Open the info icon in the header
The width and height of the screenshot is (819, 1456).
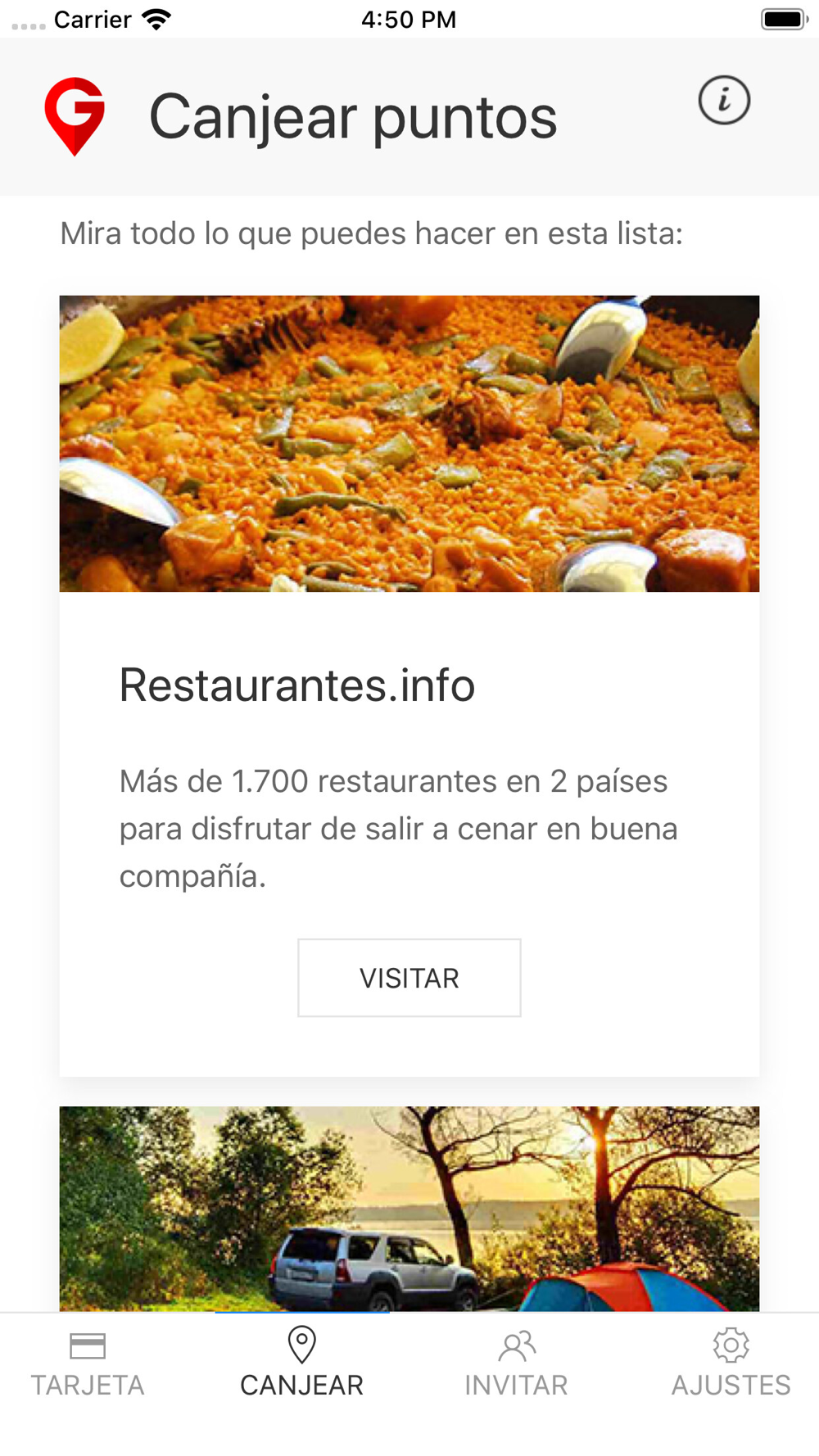(724, 101)
